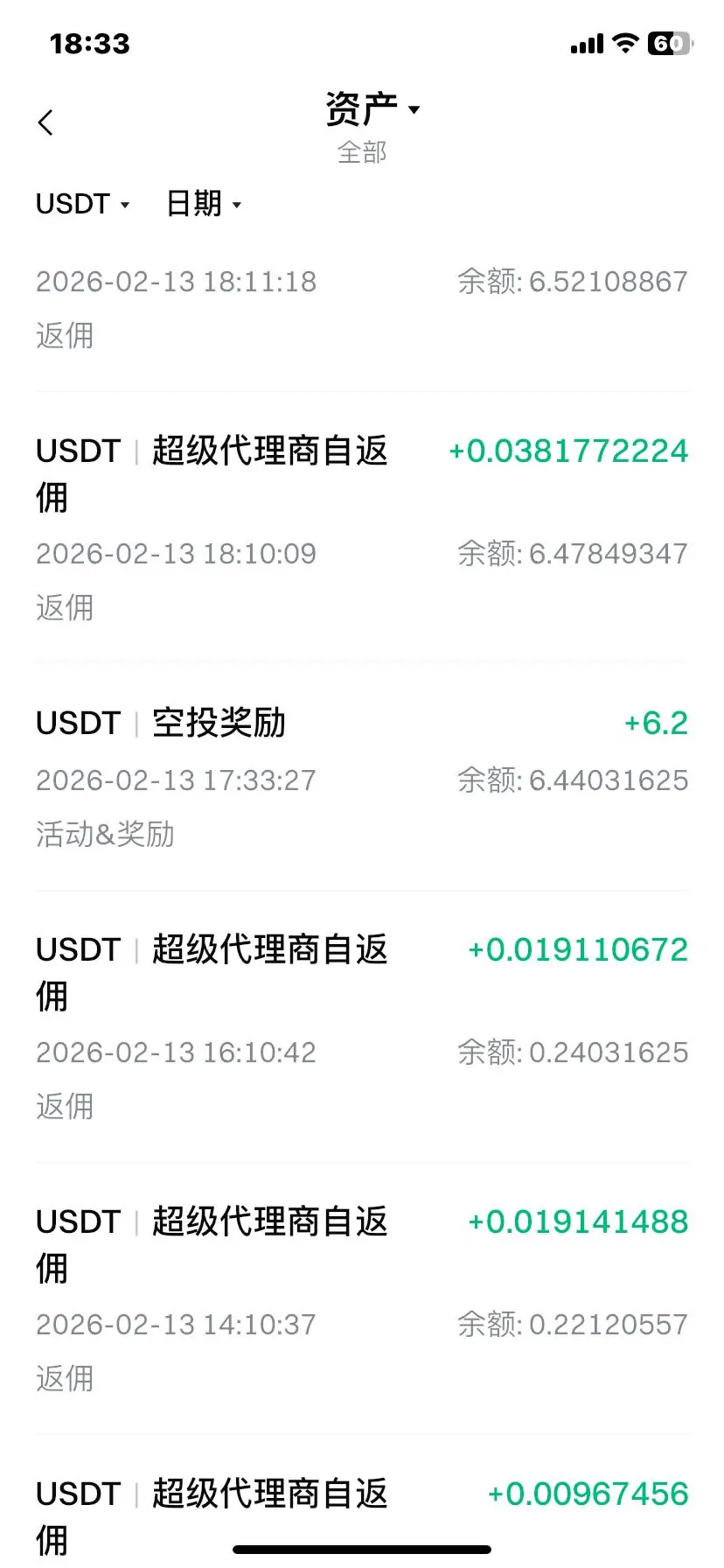
Task: Open the 日期 date filter
Action: pos(203,204)
